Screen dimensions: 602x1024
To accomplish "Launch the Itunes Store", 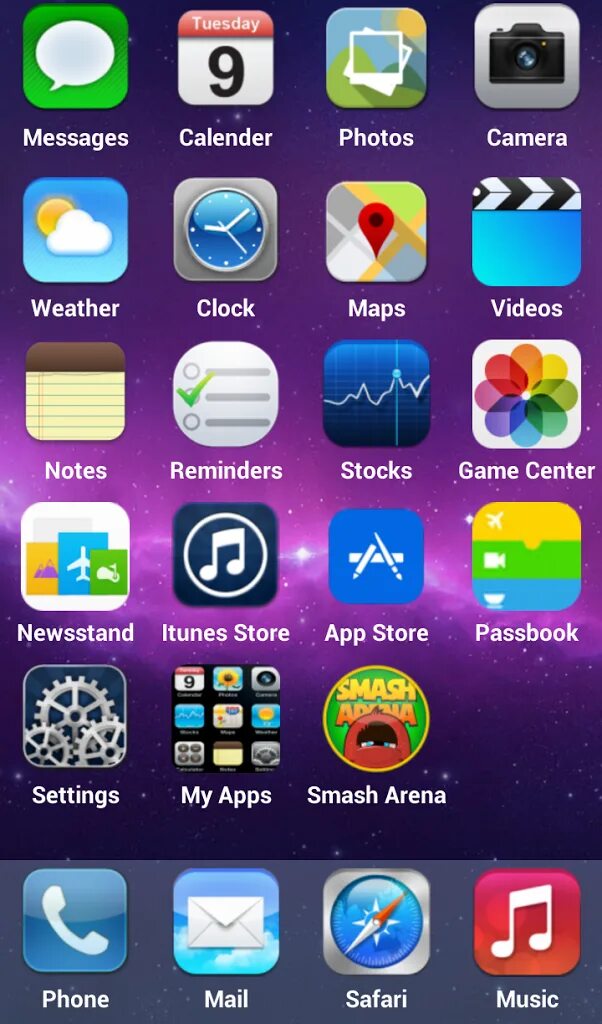I will pyautogui.click(x=225, y=554).
